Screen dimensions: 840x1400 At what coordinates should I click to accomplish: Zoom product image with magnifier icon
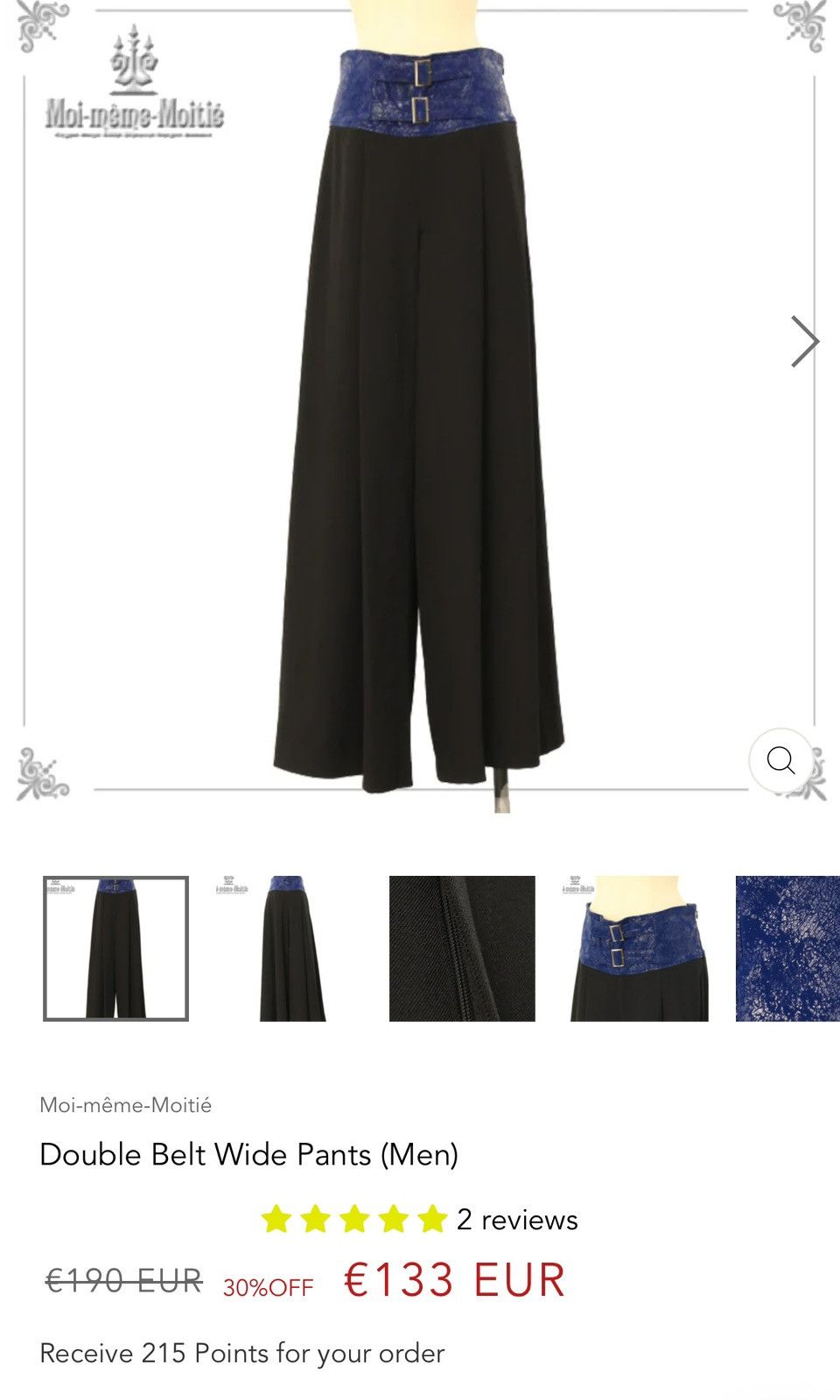pos(780,760)
